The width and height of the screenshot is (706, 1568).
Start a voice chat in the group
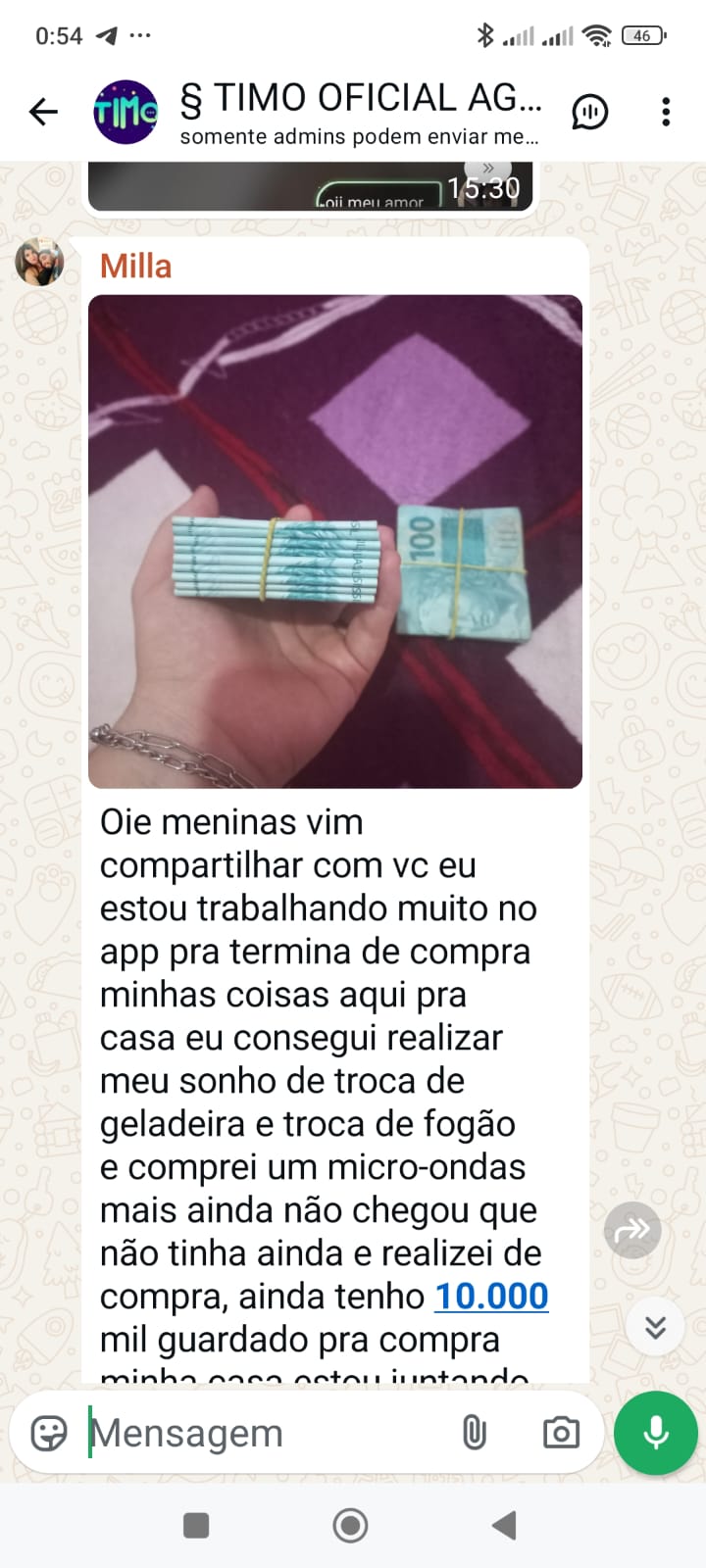(x=589, y=112)
